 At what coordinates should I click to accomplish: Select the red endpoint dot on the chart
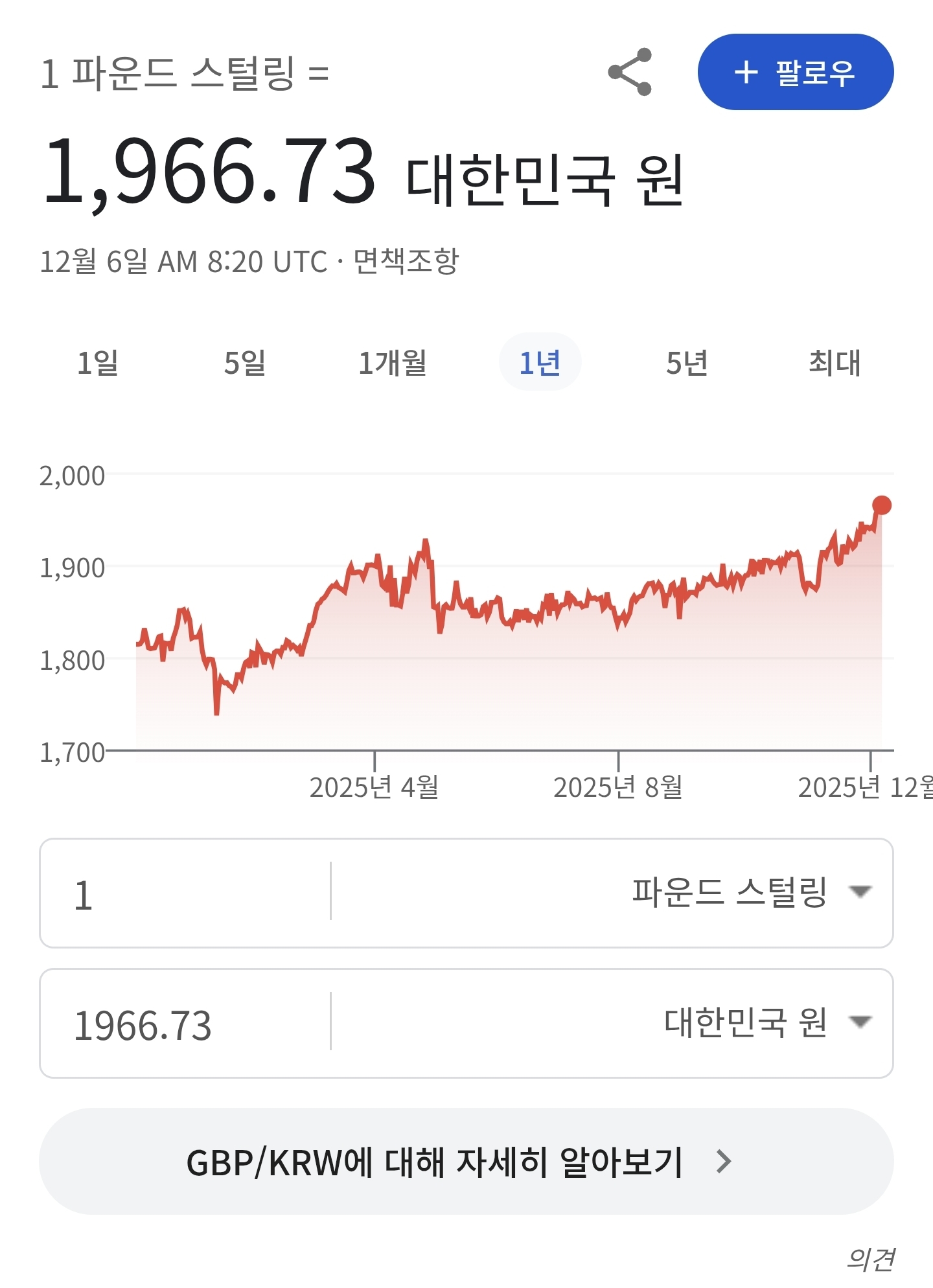(882, 506)
